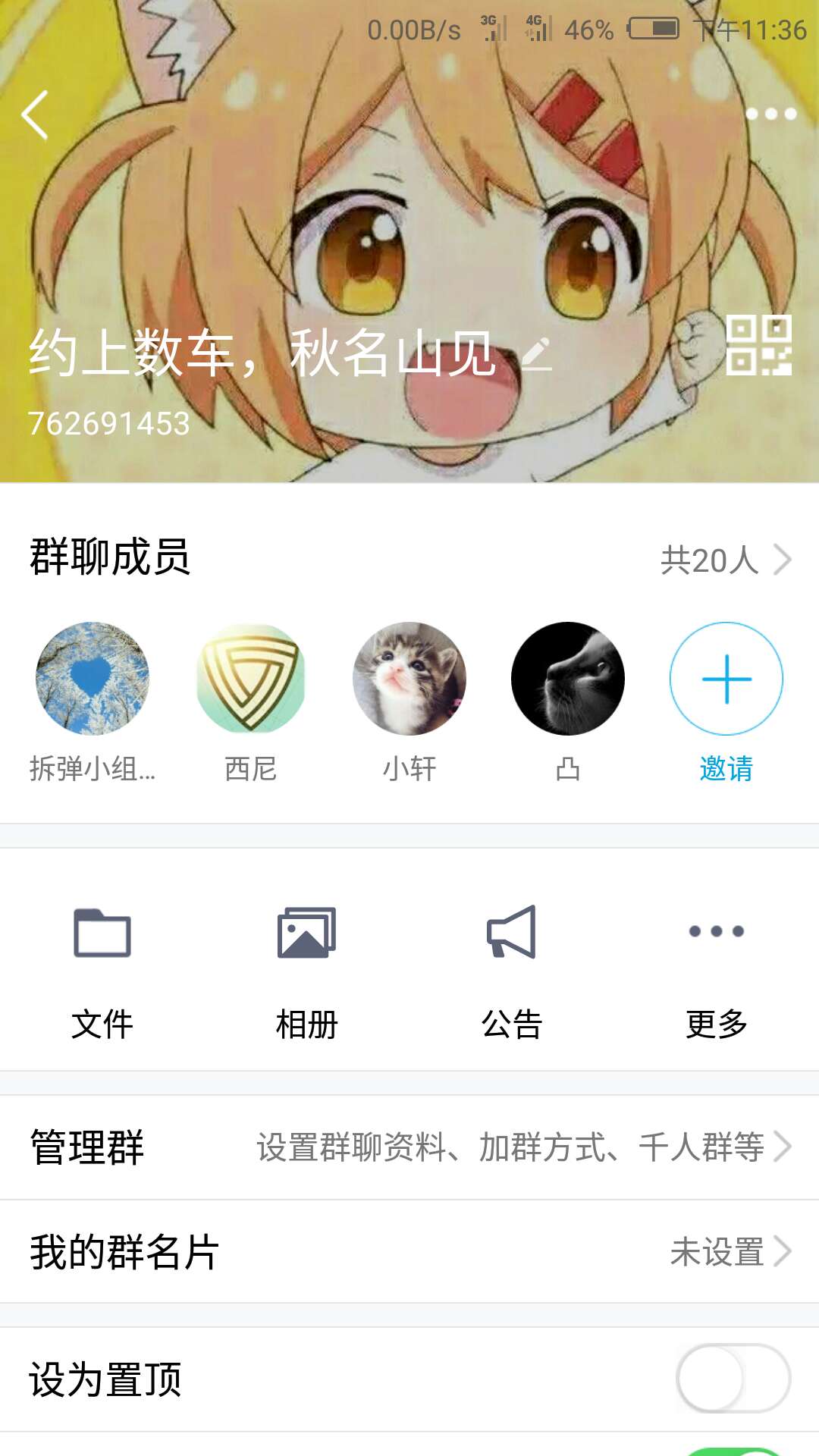
Task: Show 更多 group apps
Action: click(717, 970)
